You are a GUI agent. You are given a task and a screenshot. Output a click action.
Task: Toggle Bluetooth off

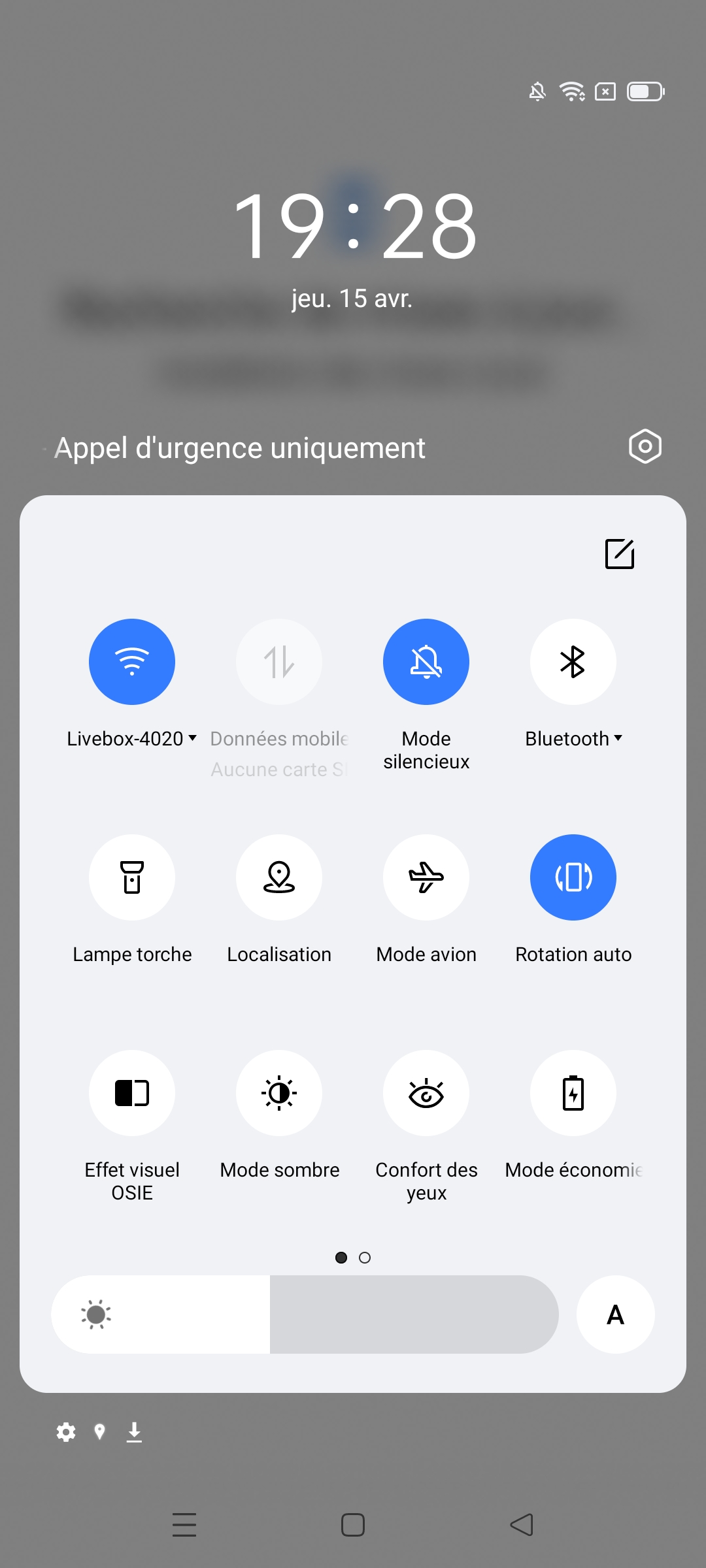pyautogui.click(x=573, y=662)
